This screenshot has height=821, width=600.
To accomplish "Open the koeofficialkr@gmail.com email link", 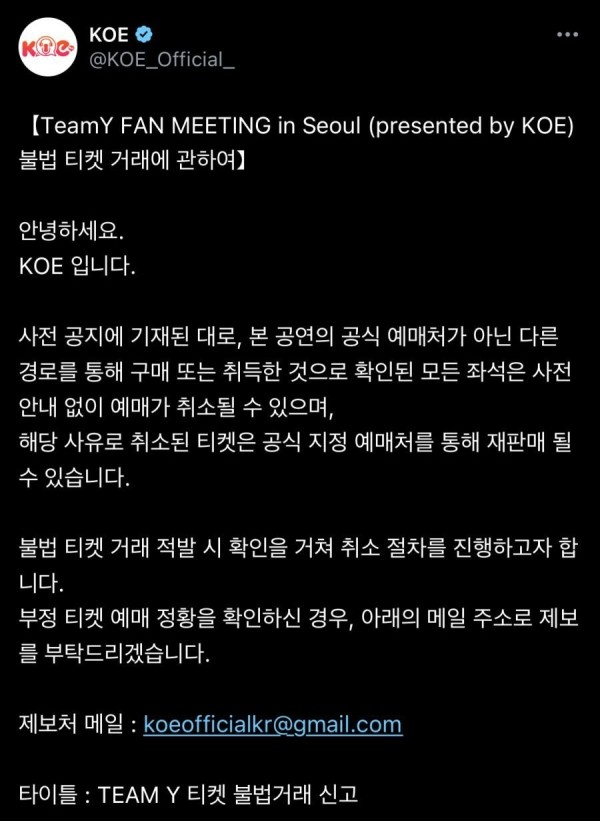I will pyautogui.click(x=273, y=725).
